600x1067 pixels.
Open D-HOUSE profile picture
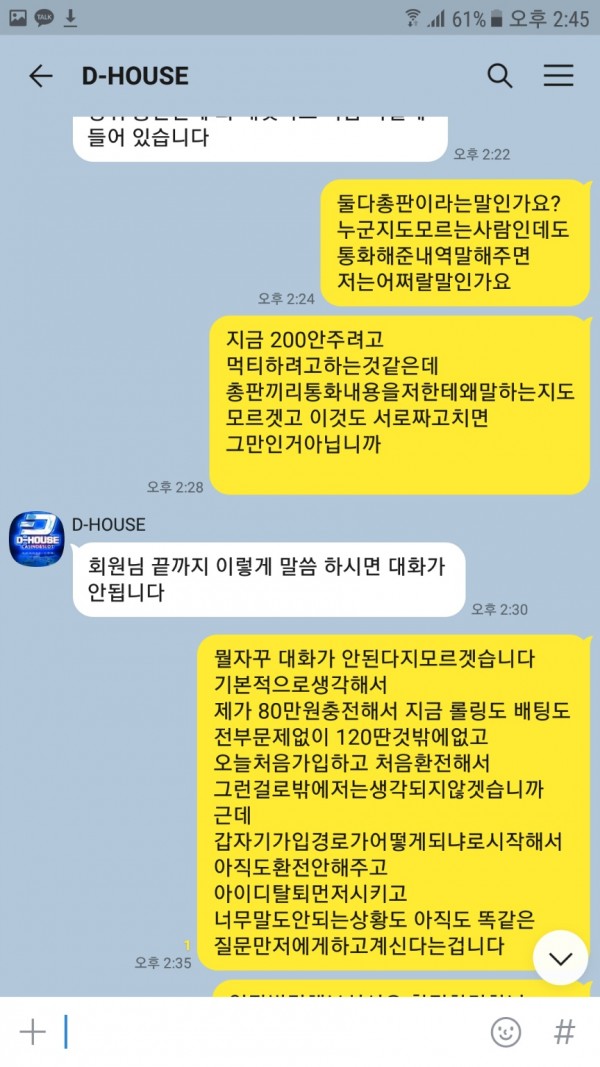pos(37,538)
